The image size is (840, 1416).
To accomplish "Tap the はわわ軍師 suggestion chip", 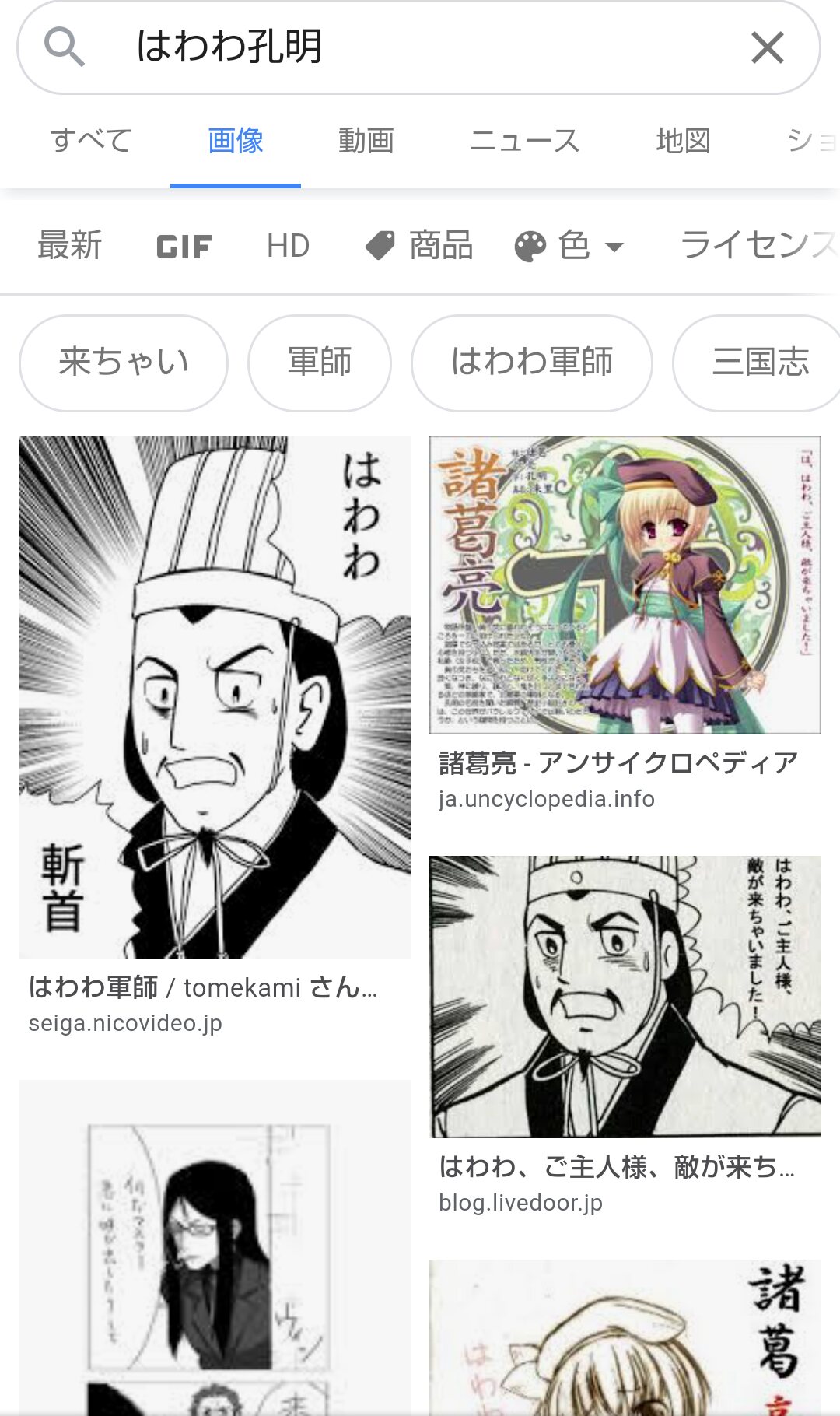I will coord(532,363).
